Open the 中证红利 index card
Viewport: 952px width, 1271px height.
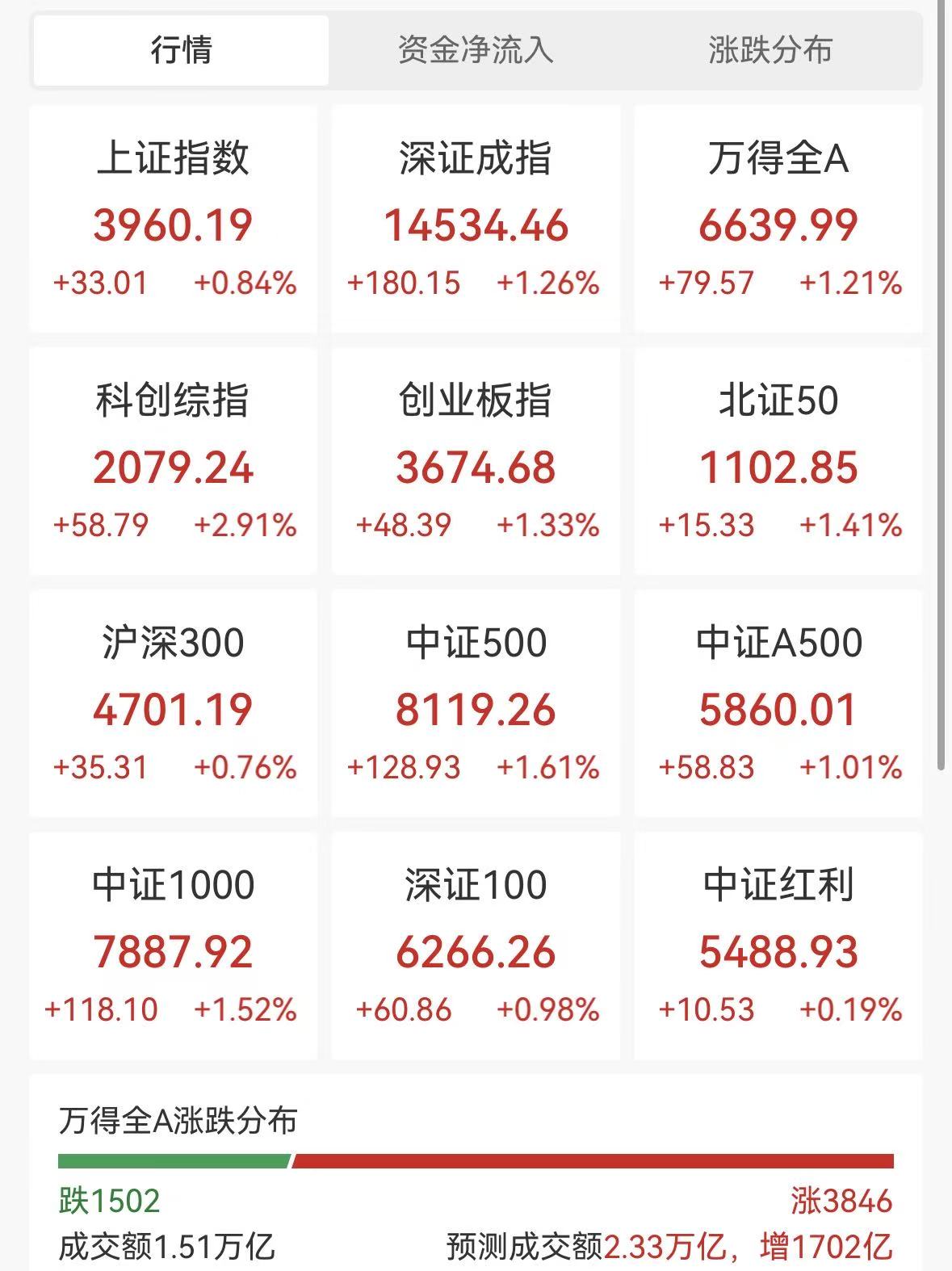tap(778, 946)
